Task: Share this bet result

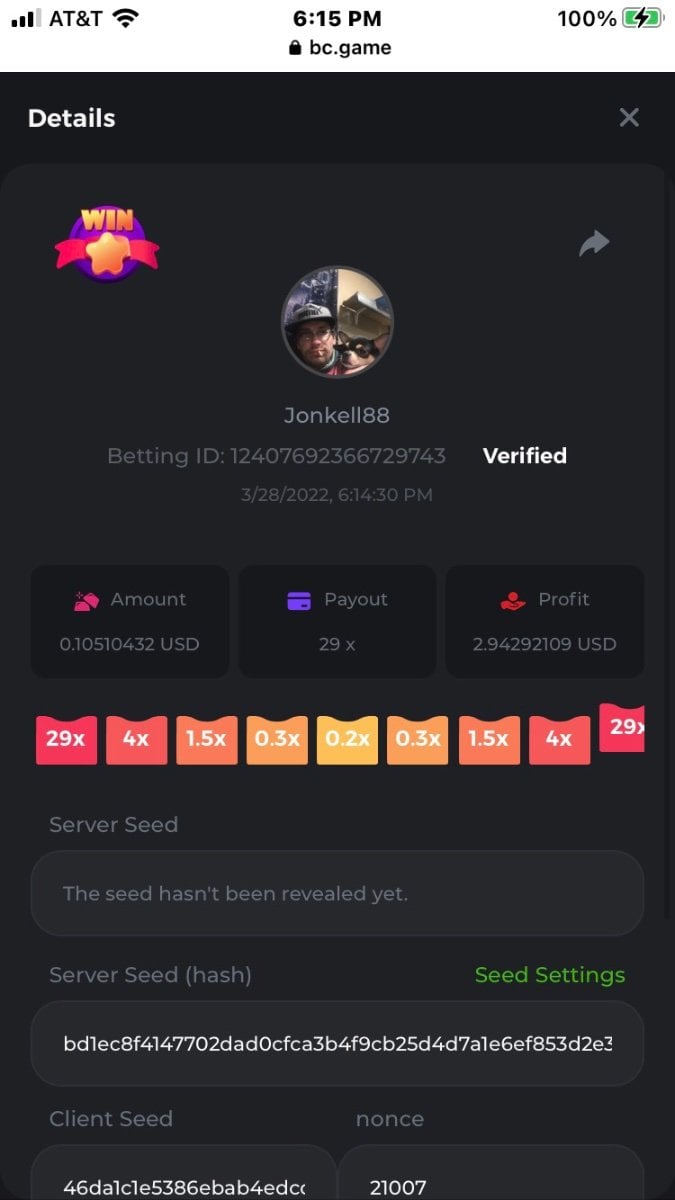Action: [x=594, y=243]
